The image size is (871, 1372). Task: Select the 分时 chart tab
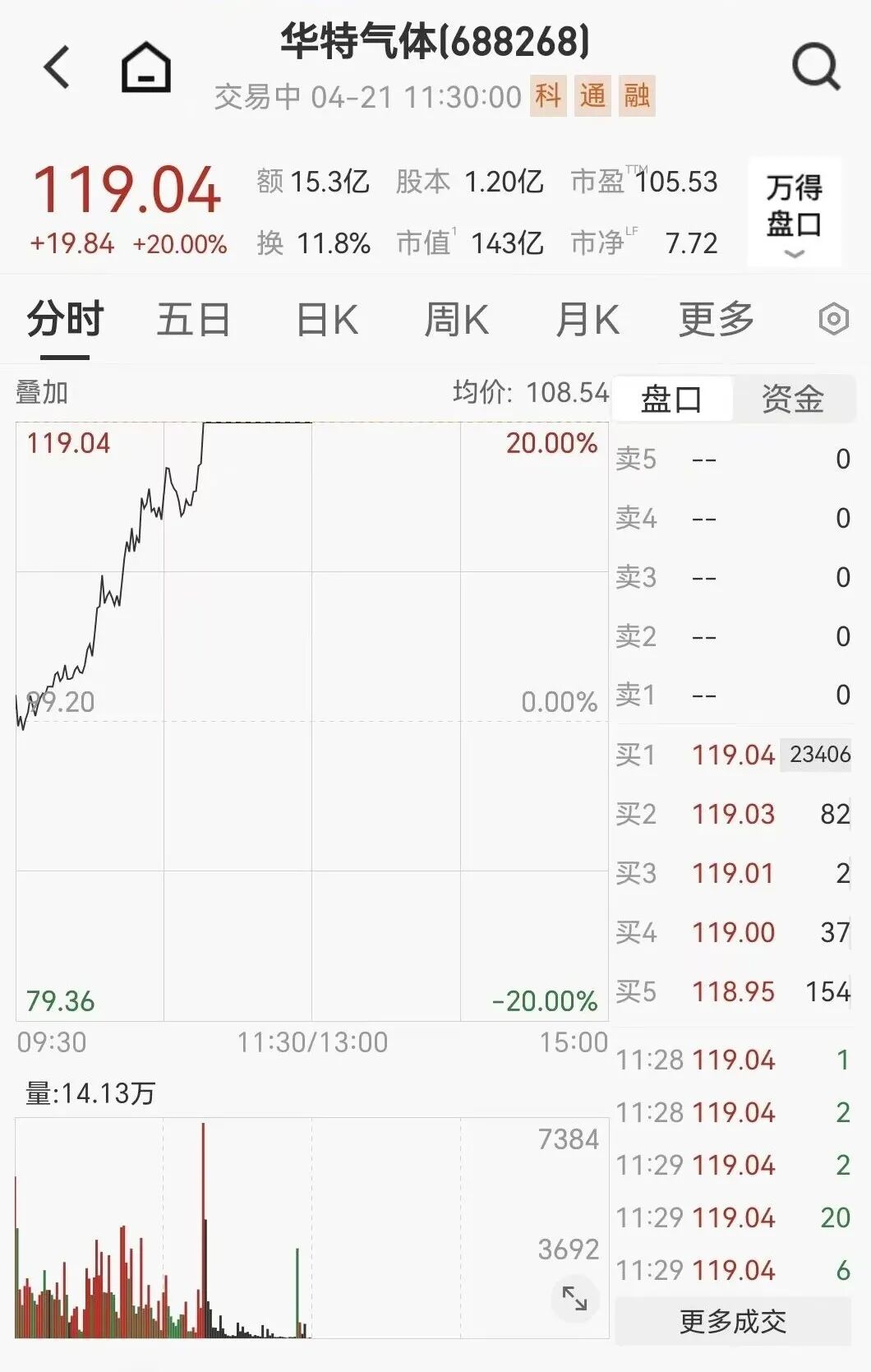(x=65, y=319)
